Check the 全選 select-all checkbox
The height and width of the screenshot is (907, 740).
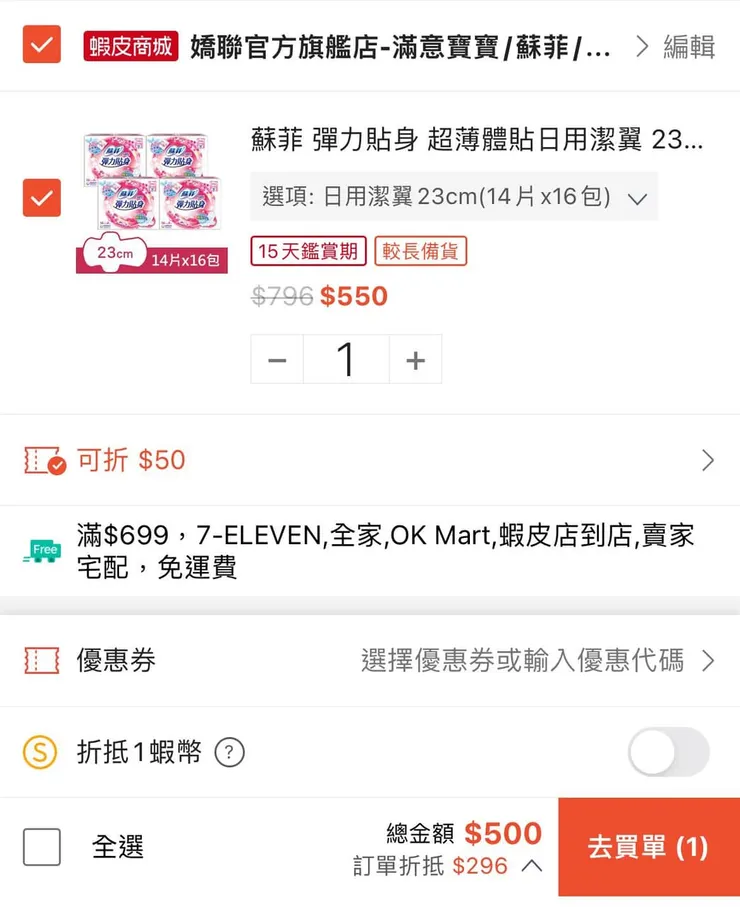tap(42, 848)
